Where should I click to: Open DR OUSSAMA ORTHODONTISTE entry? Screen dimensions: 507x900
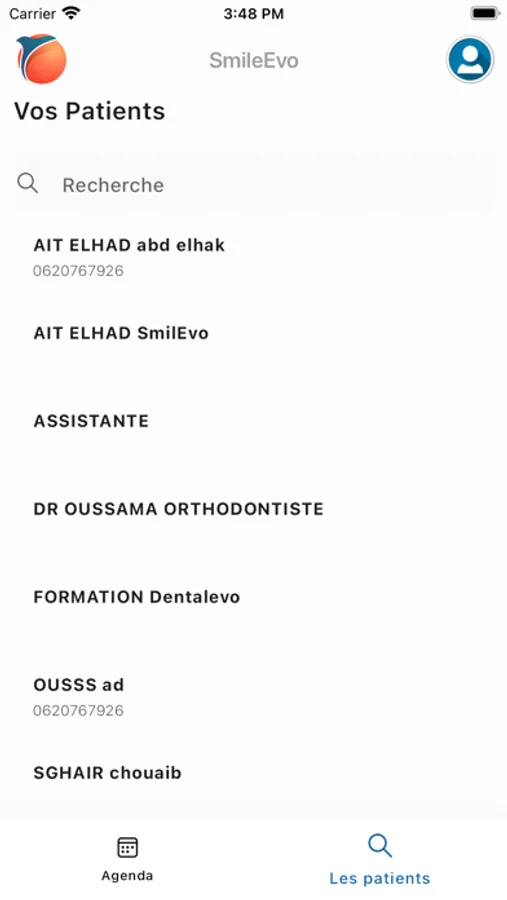tap(254, 509)
